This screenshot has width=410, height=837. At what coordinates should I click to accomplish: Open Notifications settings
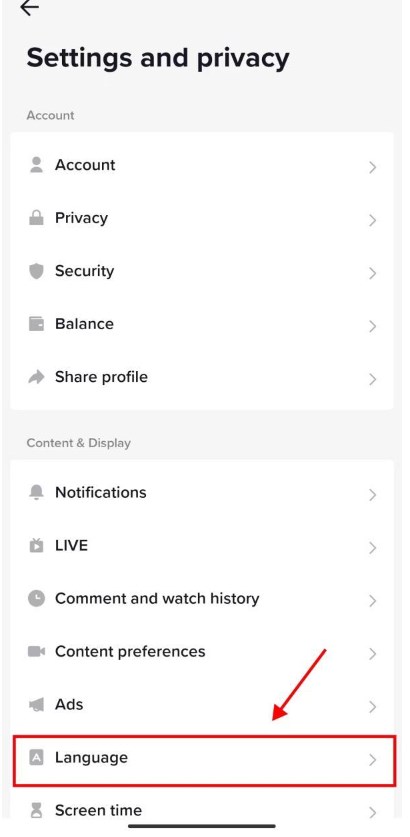[x=202, y=493]
